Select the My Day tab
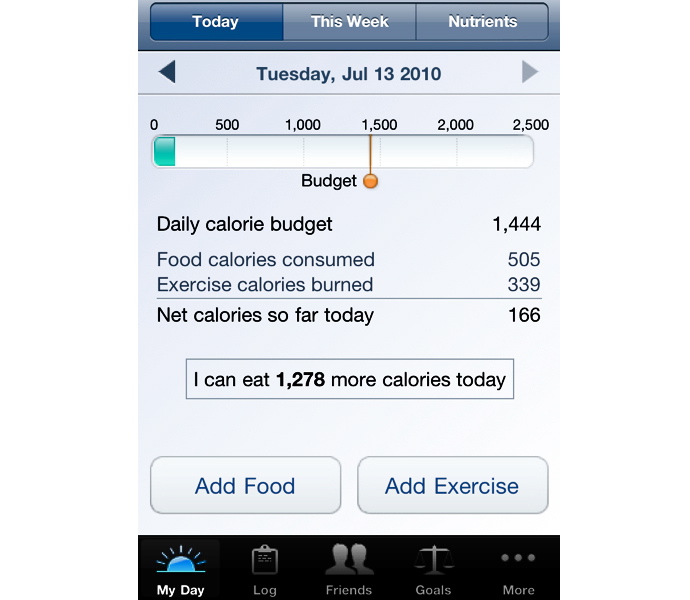Image resolution: width=690 pixels, height=600 pixels. pos(180,569)
